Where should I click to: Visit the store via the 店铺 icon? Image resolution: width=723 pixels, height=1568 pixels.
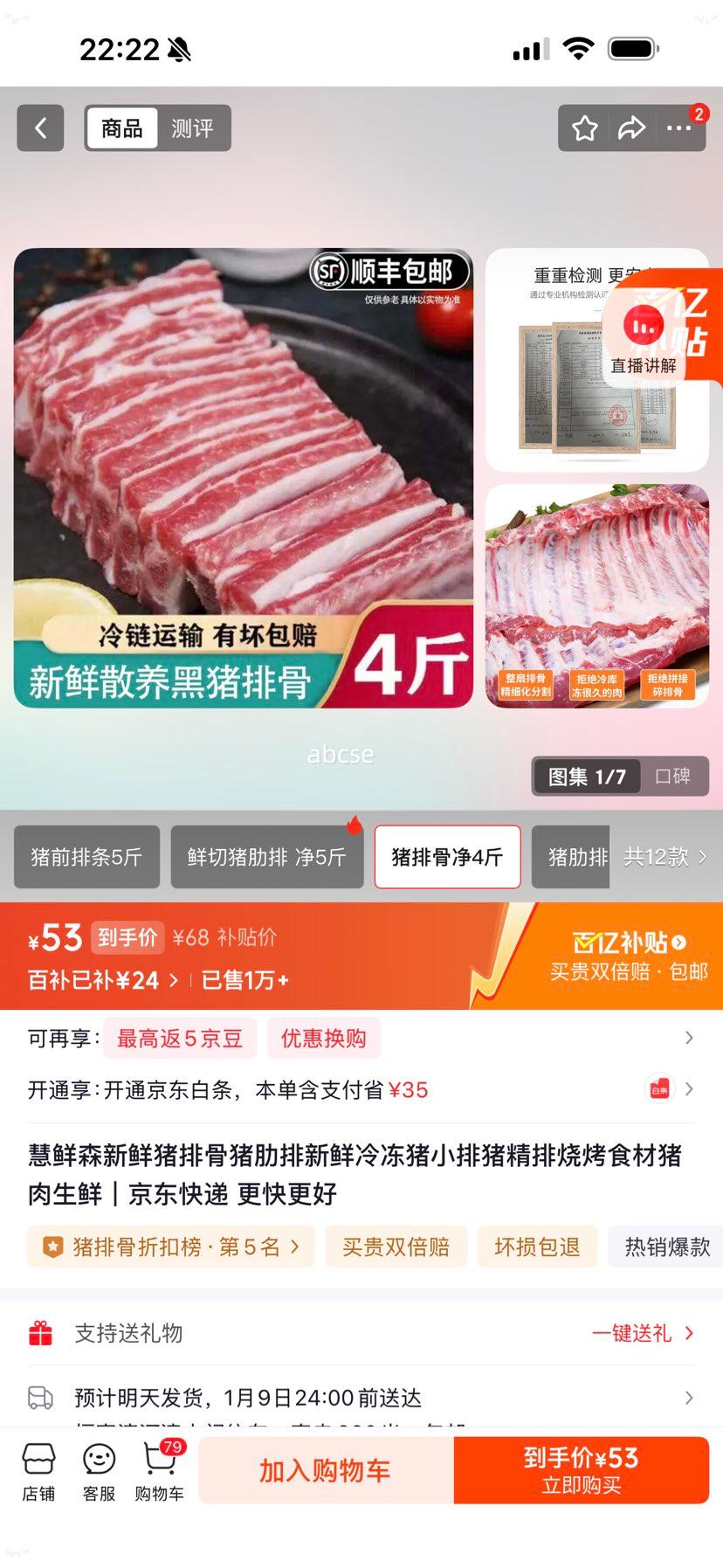[x=38, y=1468]
